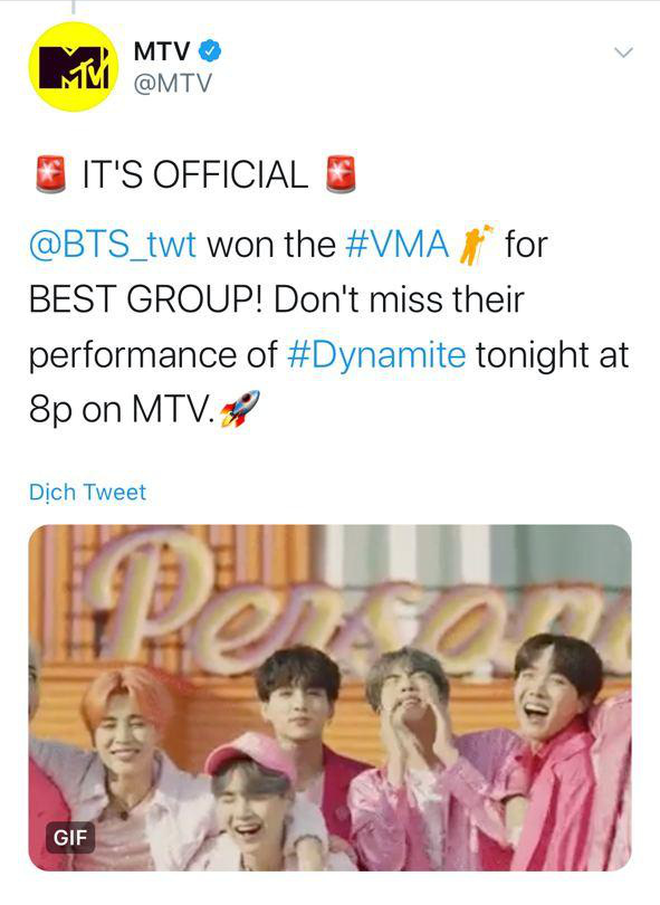Screen dimensions: 660x905
Task: Open the #Dynamite hashtag
Action: tap(381, 355)
